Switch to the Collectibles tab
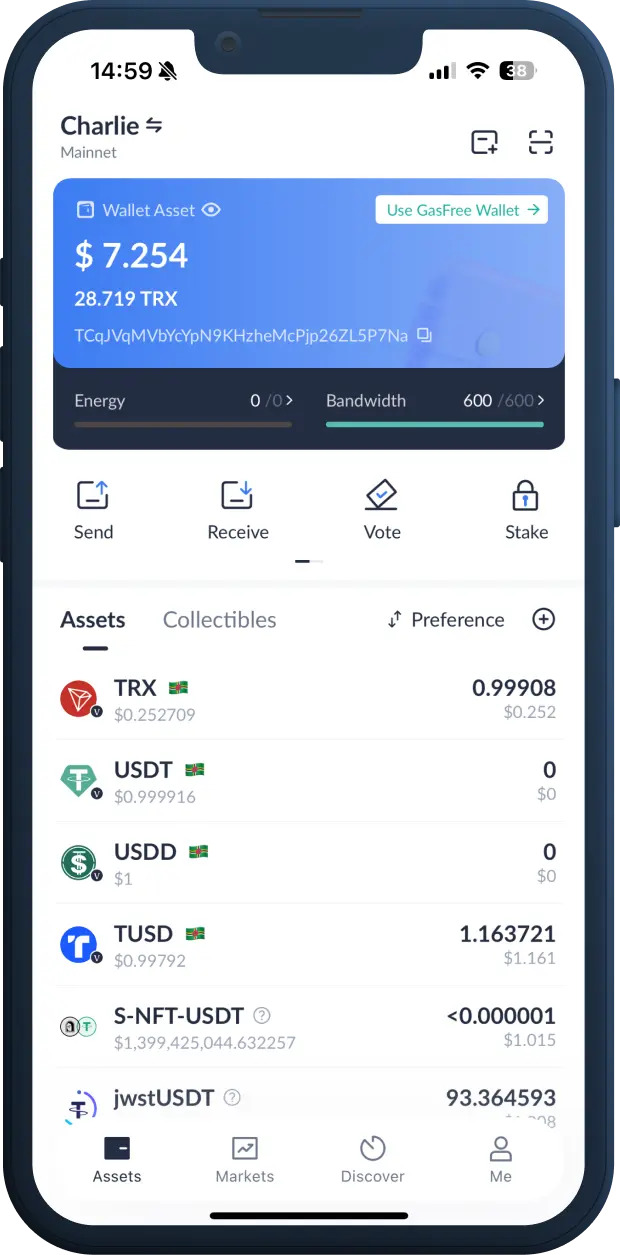Screen dimensions: 620x1255 click(x=219, y=620)
